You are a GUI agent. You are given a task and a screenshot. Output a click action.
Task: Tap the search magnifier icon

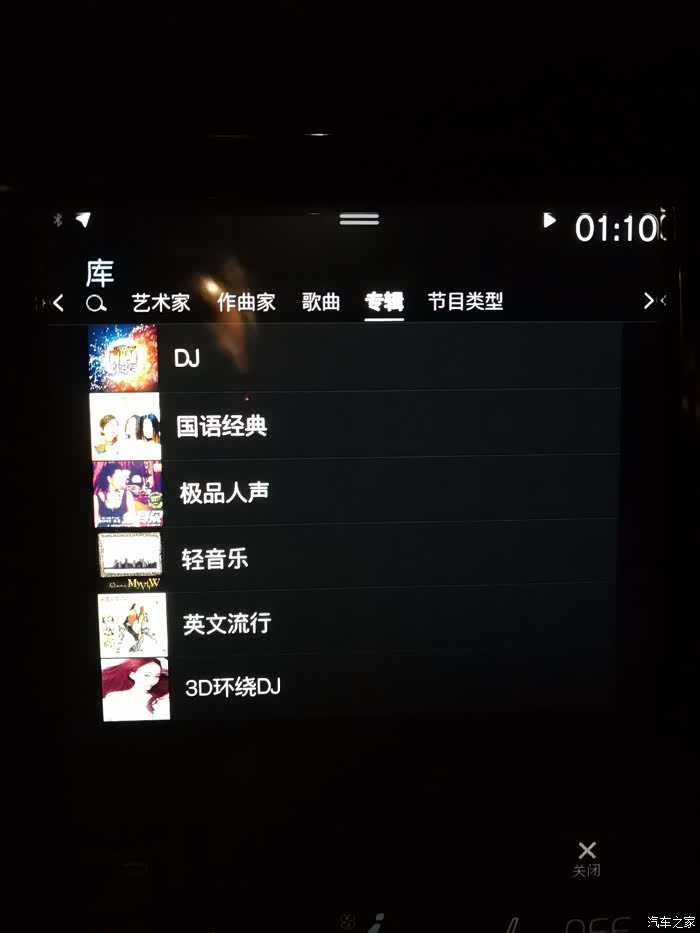tap(96, 303)
